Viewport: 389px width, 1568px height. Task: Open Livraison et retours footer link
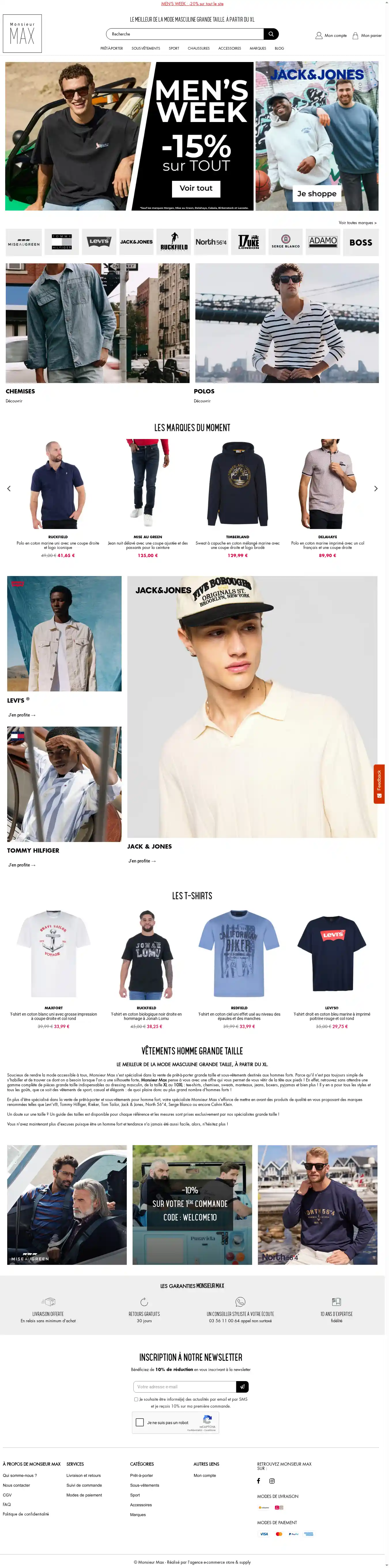point(83,1475)
